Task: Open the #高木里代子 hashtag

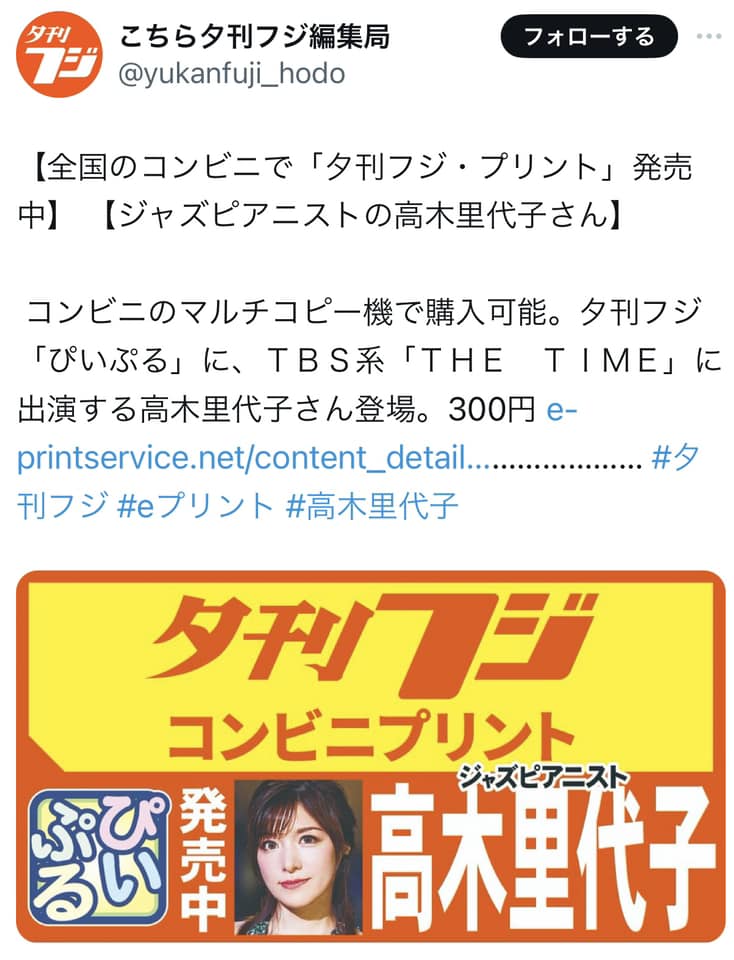Action: tap(372, 505)
